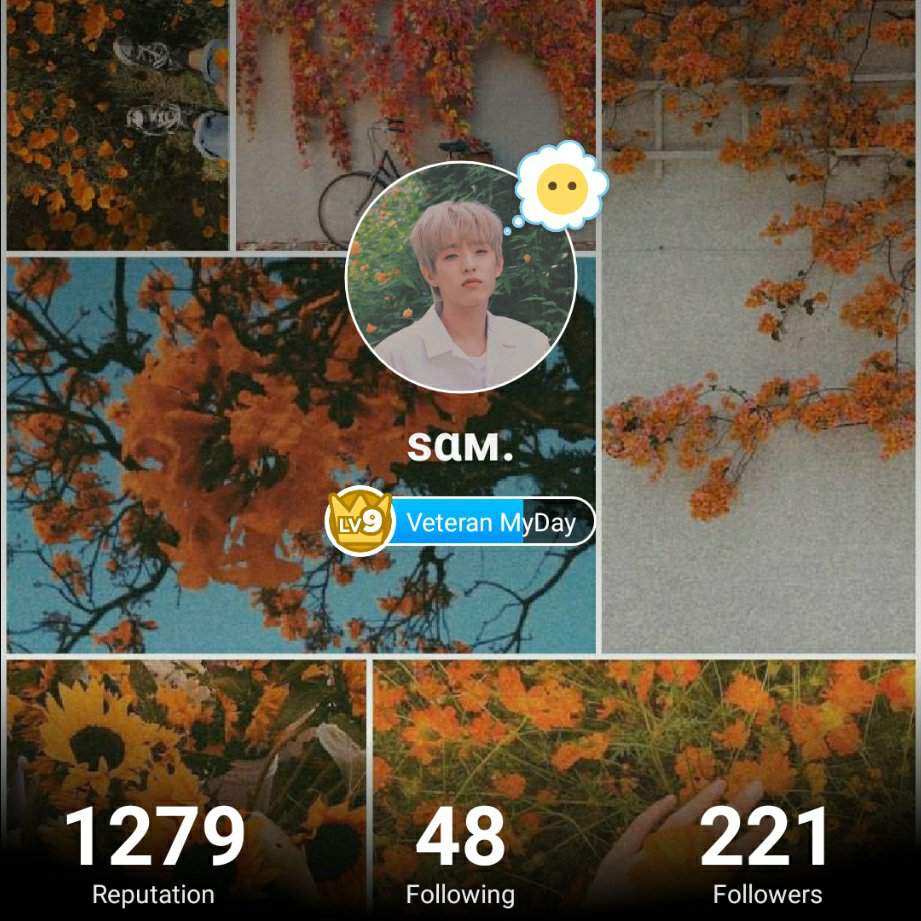Open the mood emoji bubble
Viewport: 921px width, 921px height.
(x=561, y=187)
